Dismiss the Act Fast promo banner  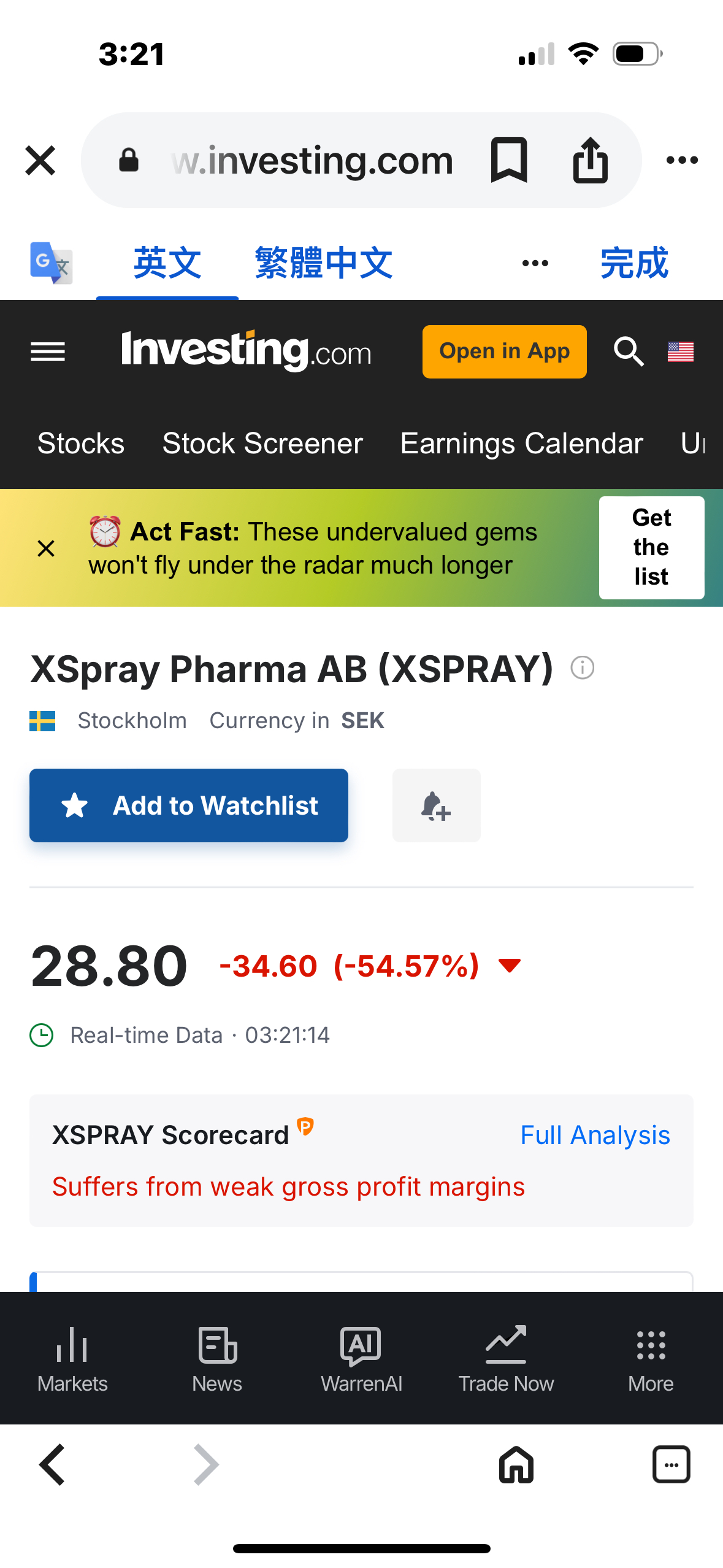point(46,548)
